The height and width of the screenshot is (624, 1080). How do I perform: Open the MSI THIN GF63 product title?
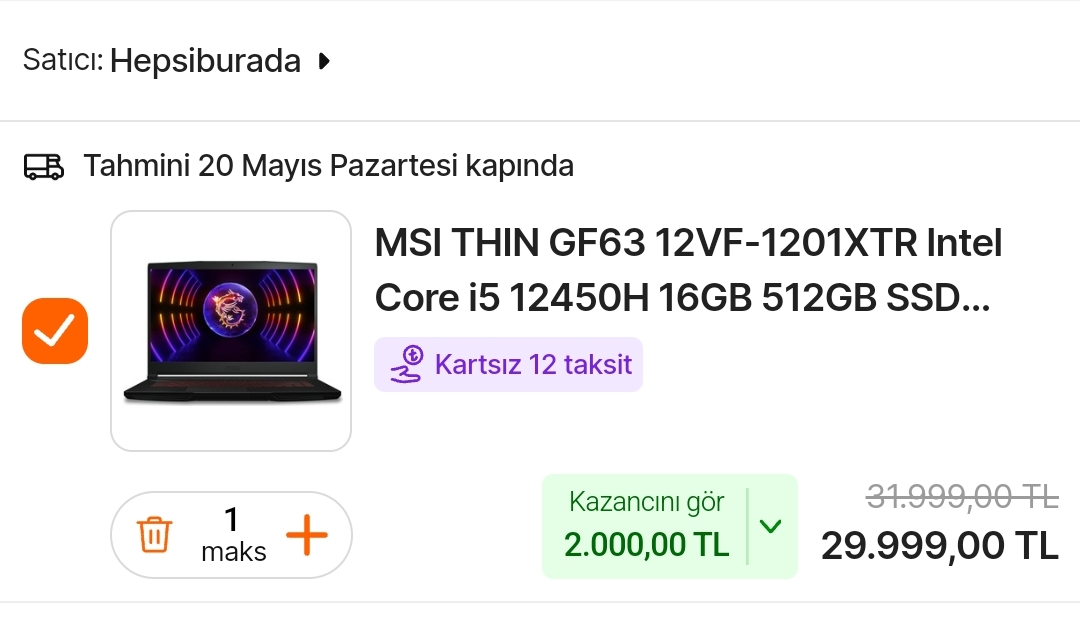688,270
